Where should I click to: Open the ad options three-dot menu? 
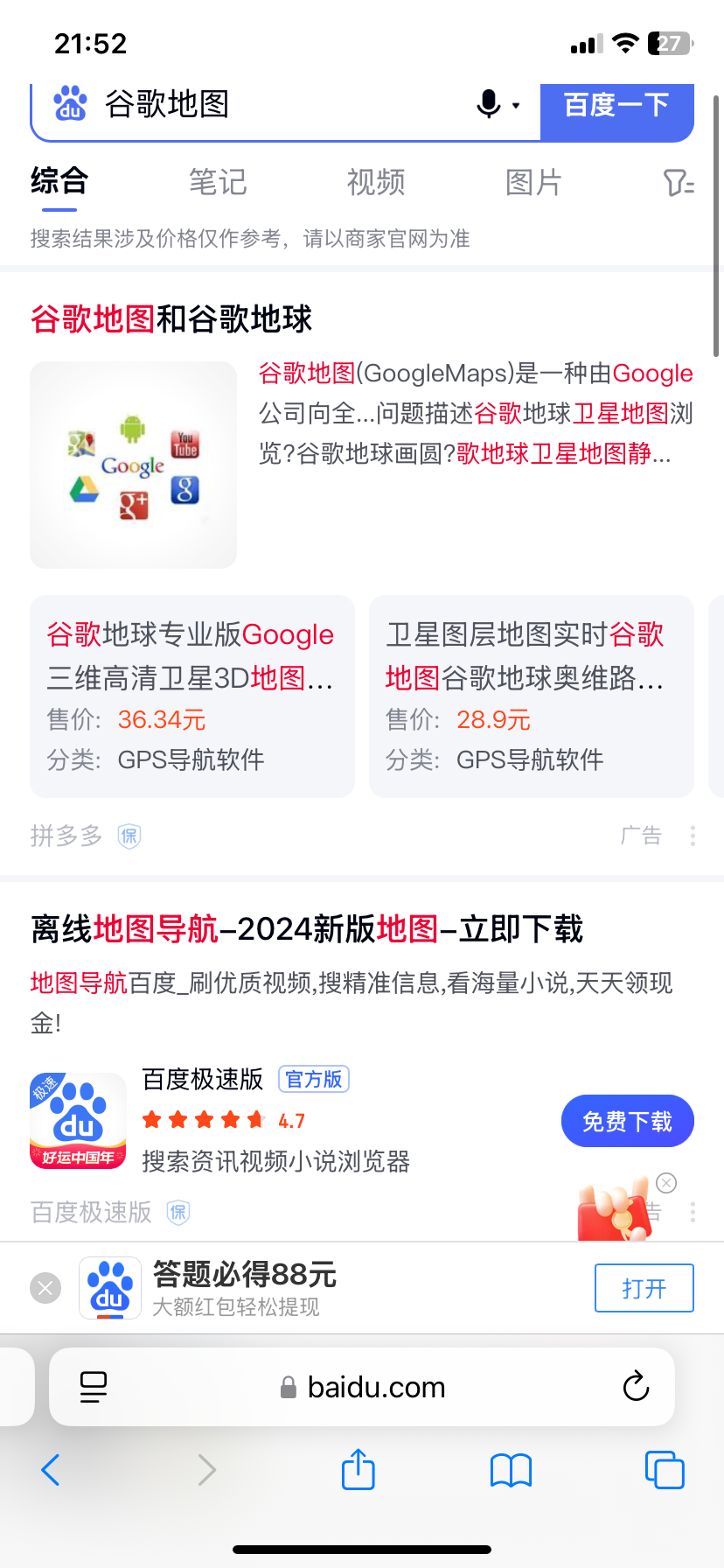click(x=693, y=836)
